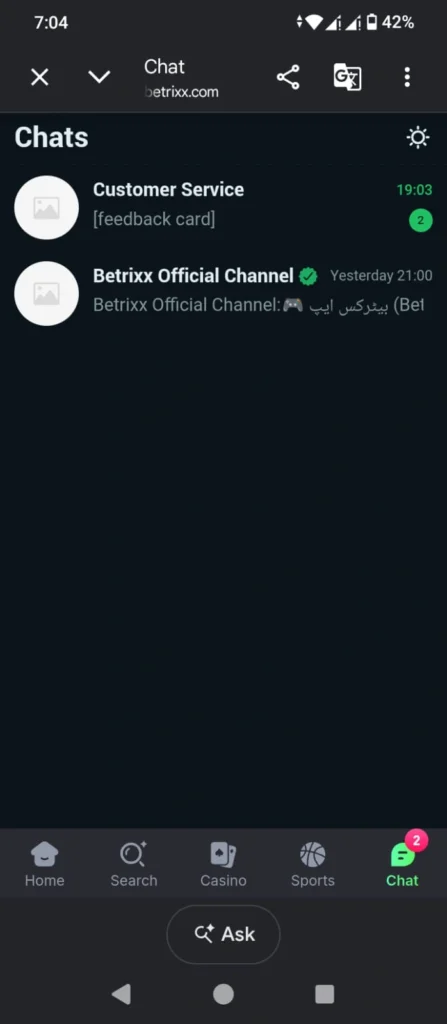Viewport: 447px width, 1024px height.
Task: Go to the Home tab
Action: (x=44, y=864)
